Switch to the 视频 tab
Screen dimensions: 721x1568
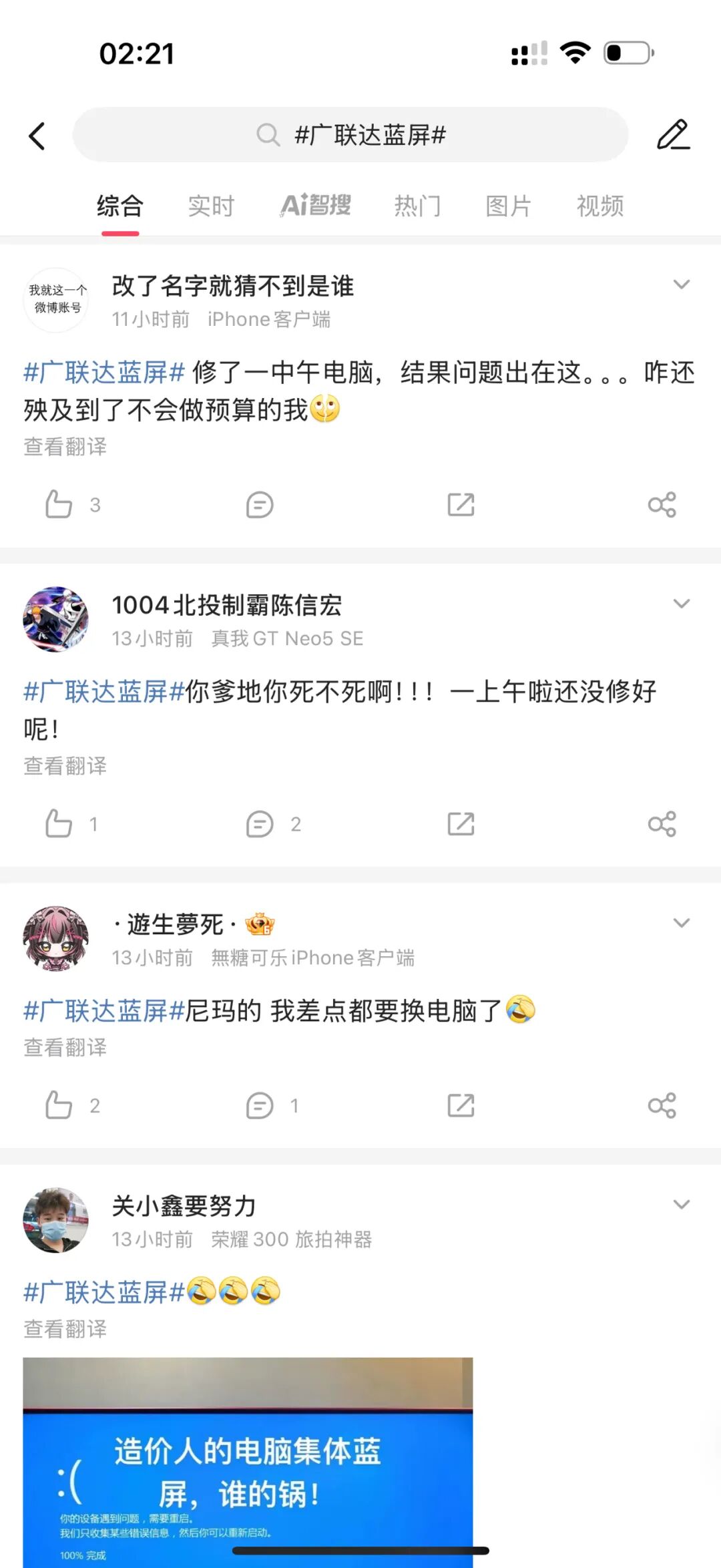tap(599, 206)
